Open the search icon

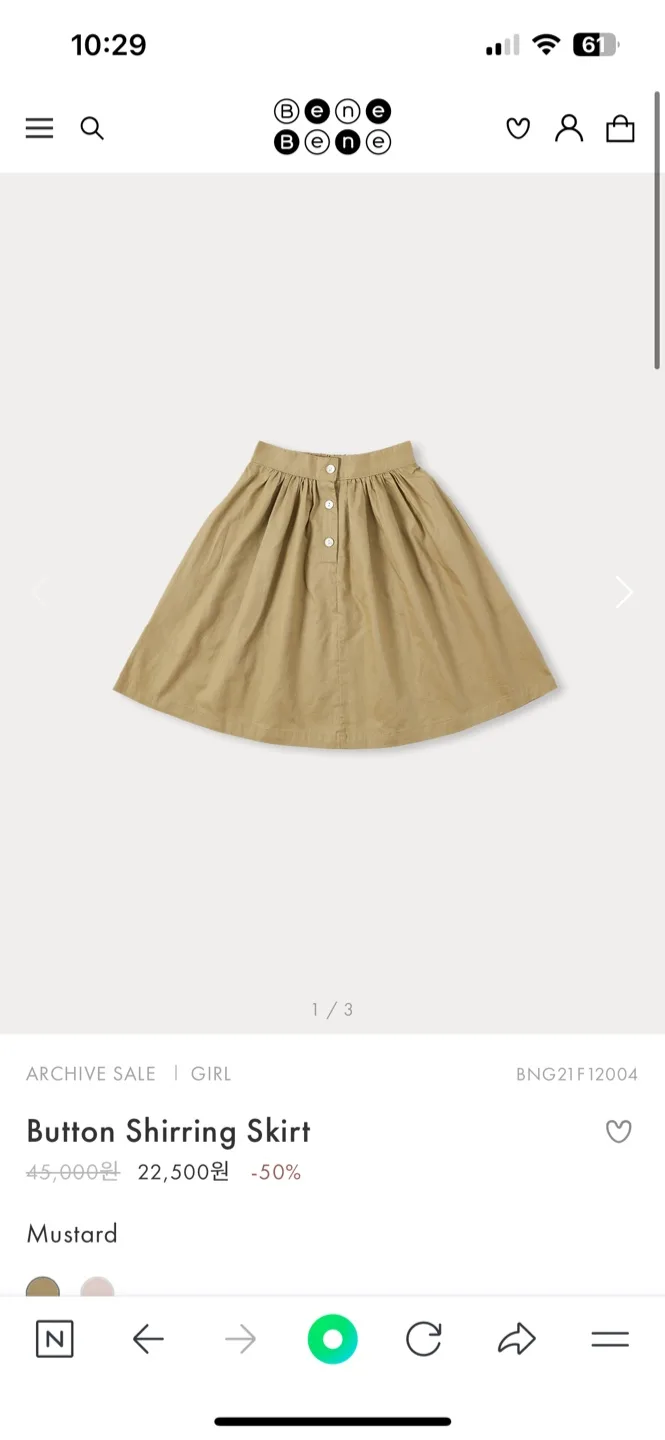tap(92, 128)
